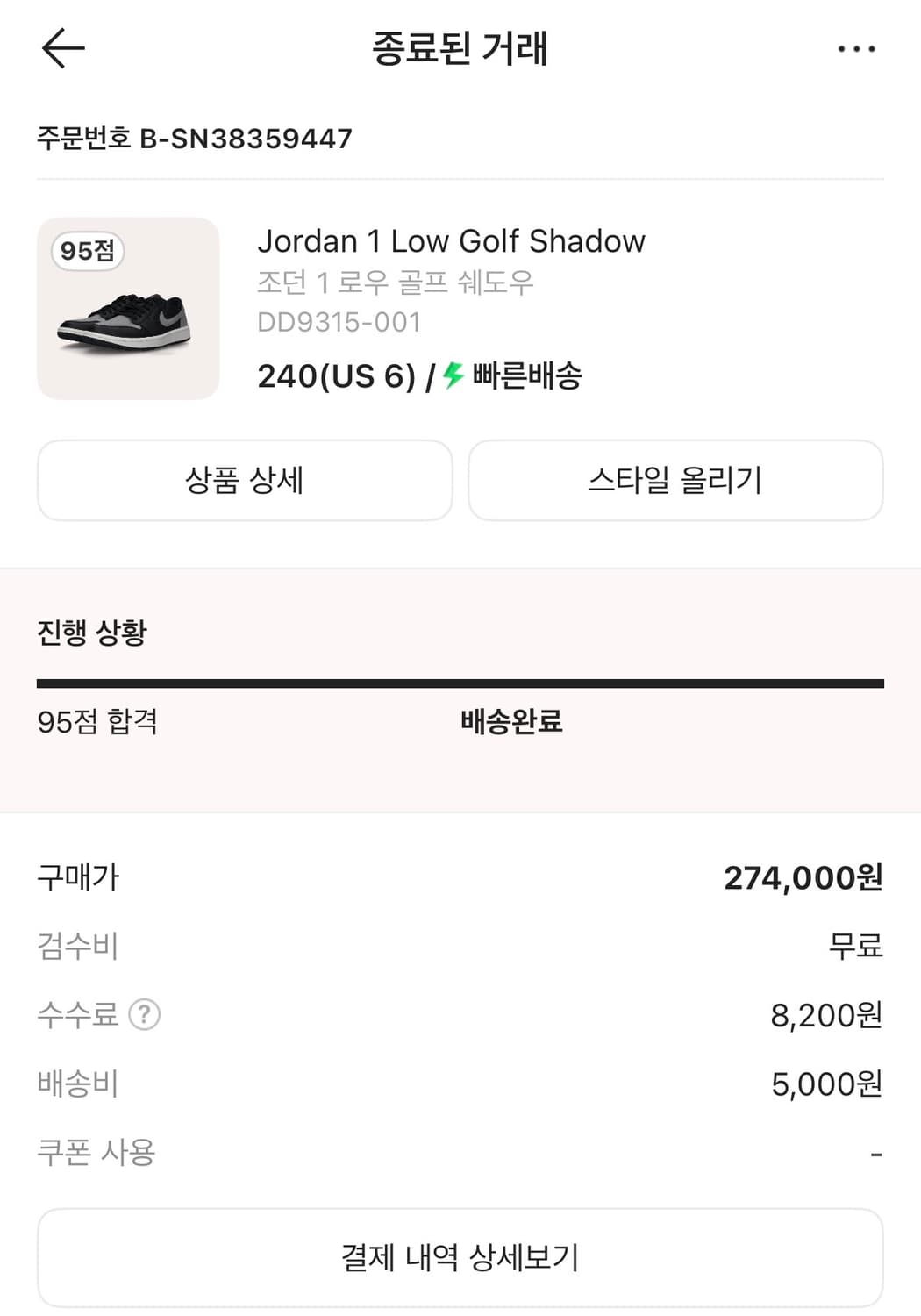Tap the lightning fast-shipping icon
921x1316 pixels.
tap(451, 376)
